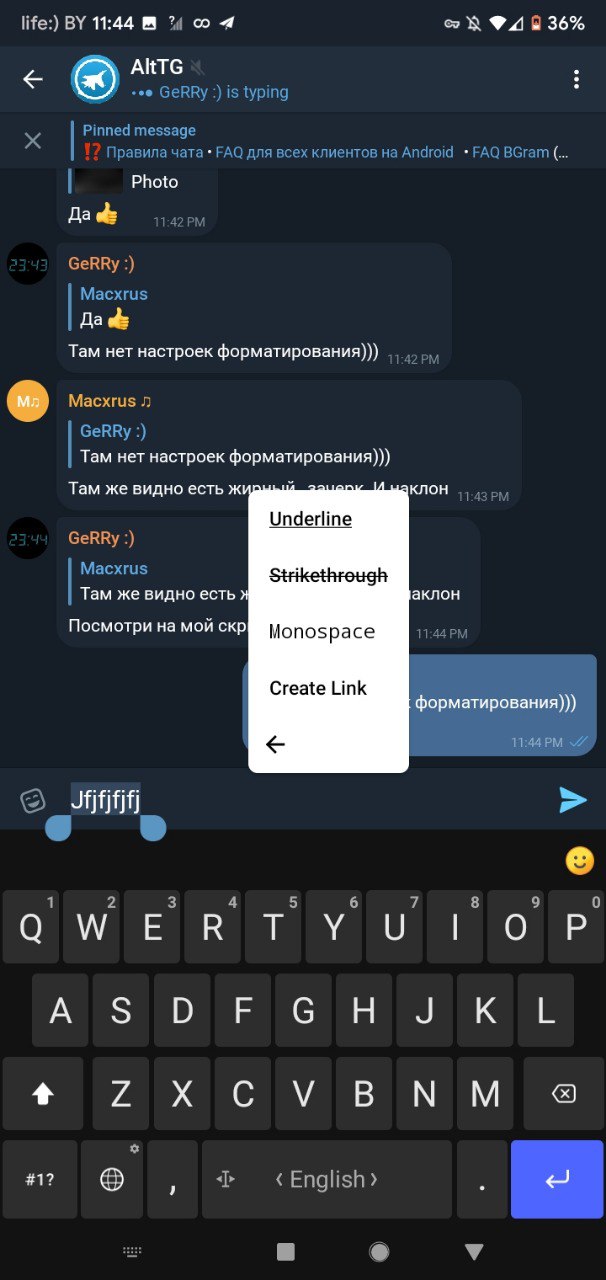
Task: Open the chat overflow menu
Action: point(576,79)
